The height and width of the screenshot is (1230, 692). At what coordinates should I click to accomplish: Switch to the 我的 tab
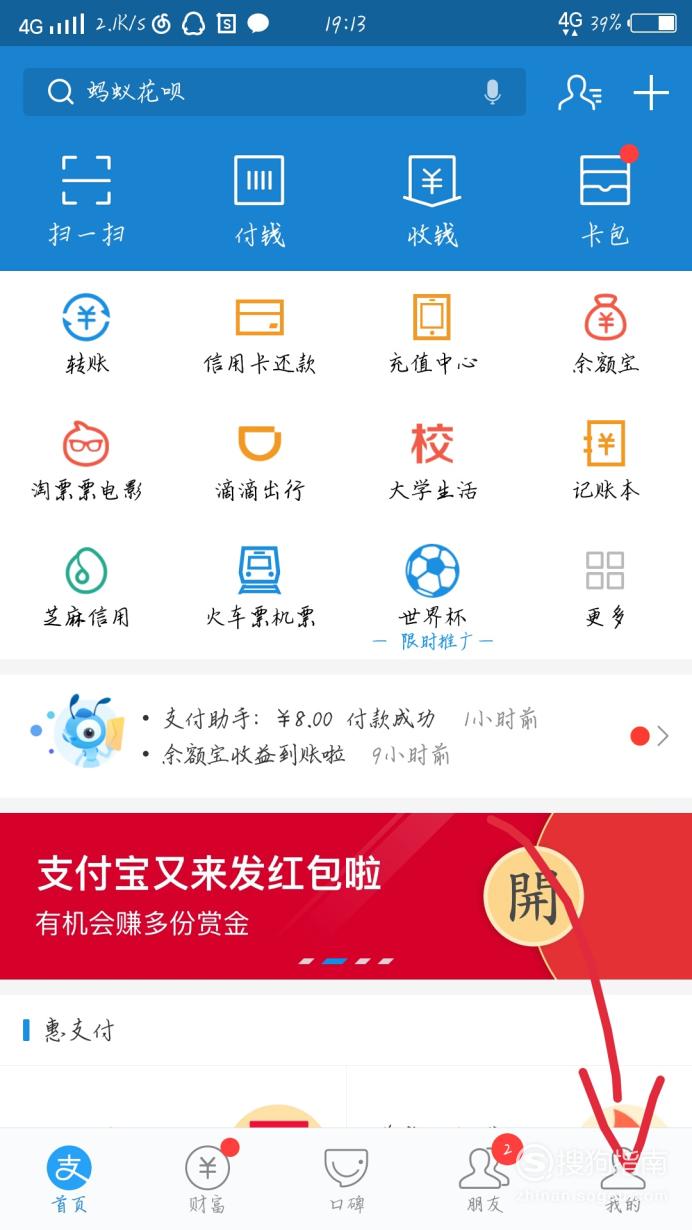pyautogui.click(x=622, y=1180)
